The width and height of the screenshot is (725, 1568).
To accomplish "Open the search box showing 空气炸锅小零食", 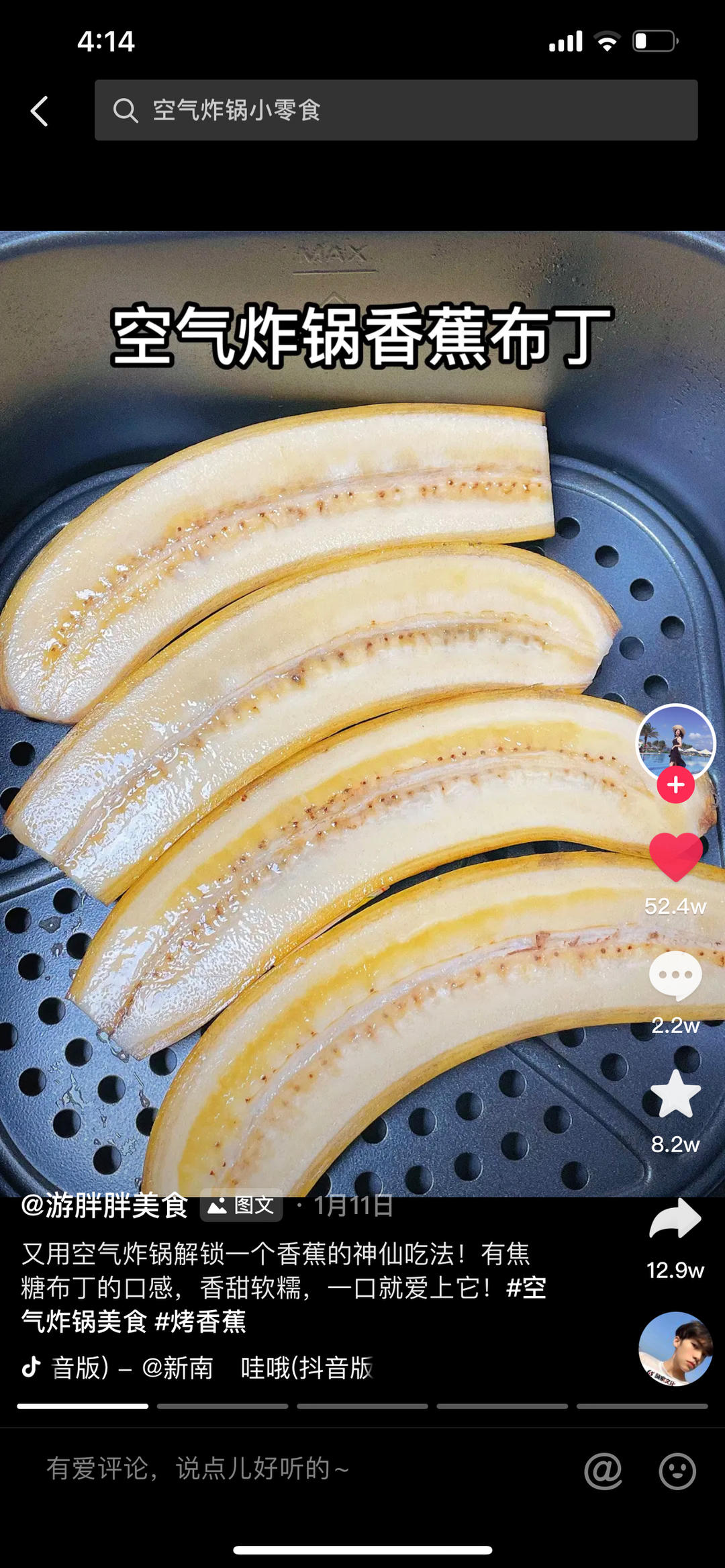I will pos(396,110).
